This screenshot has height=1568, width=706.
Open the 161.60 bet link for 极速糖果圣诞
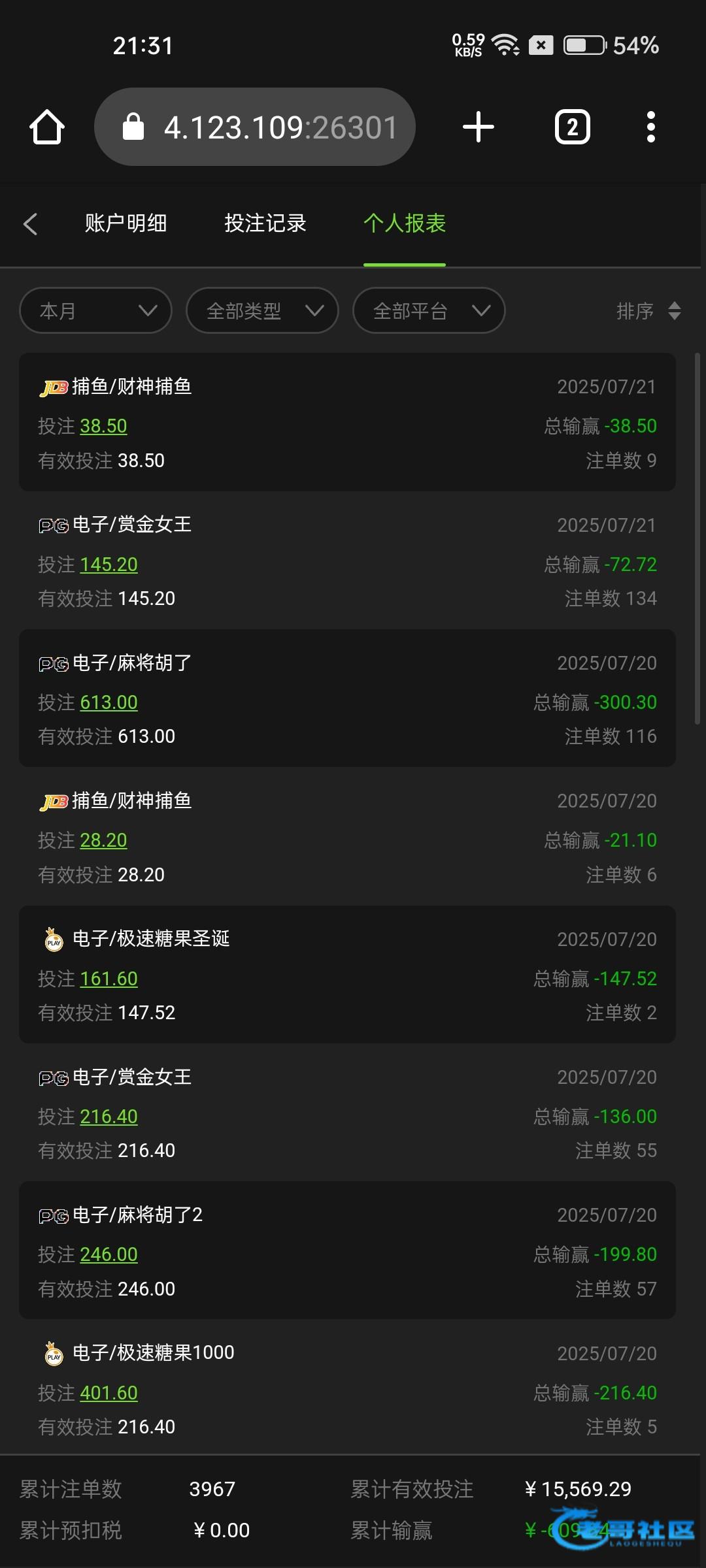point(109,979)
